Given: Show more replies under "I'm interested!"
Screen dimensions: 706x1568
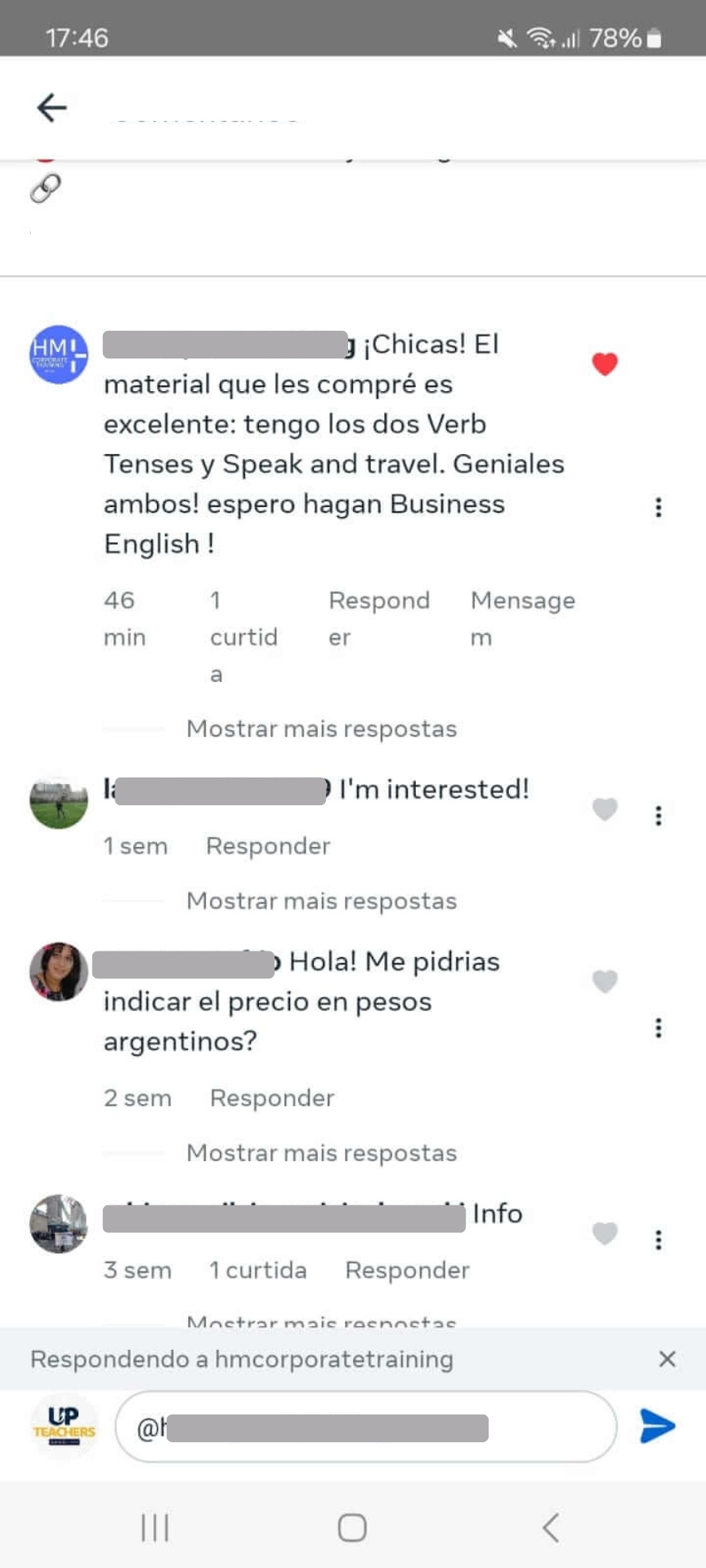Looking at the screenshot, I should [x=321, y=901].
